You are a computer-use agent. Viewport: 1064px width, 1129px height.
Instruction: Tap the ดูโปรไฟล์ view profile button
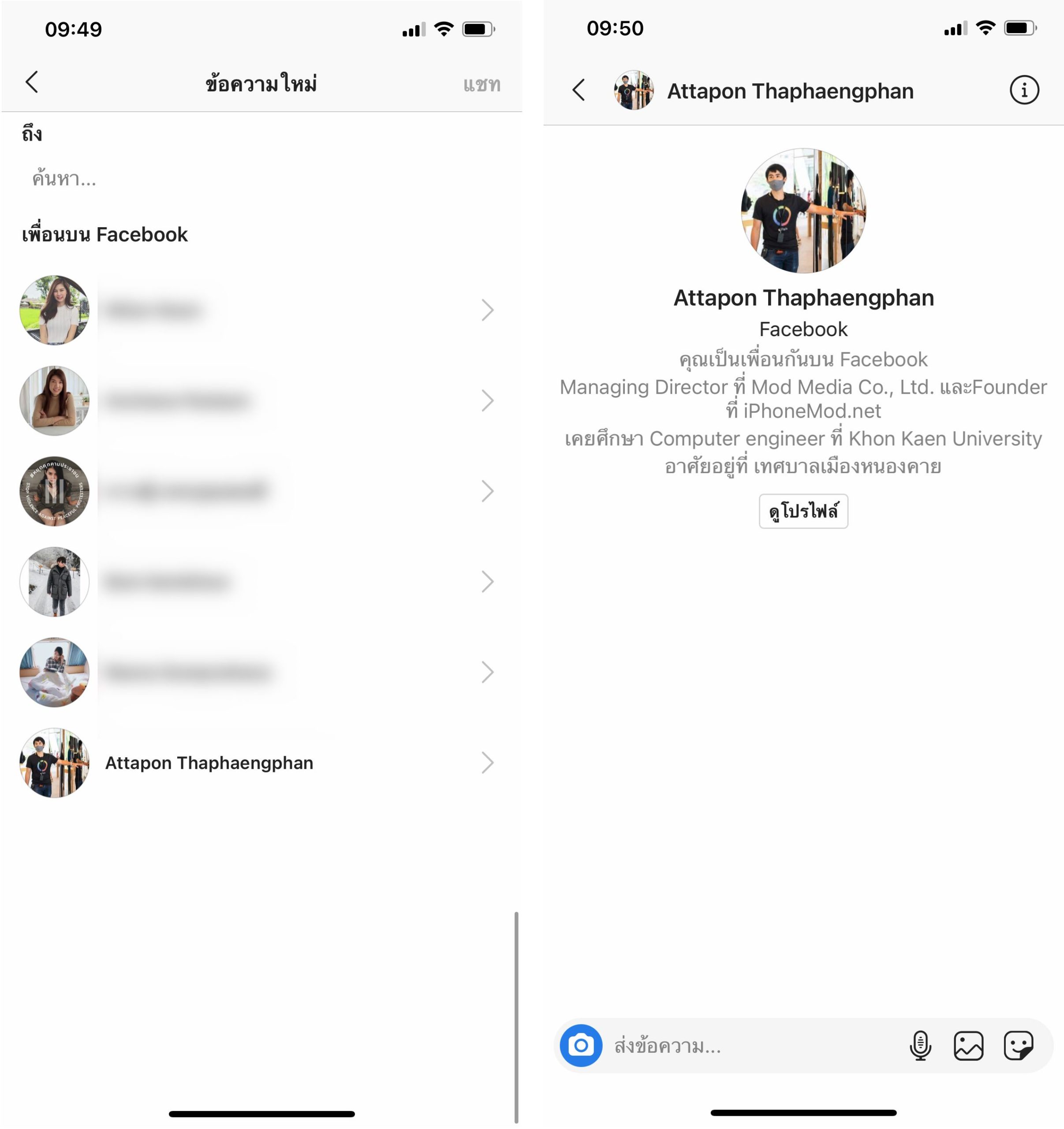click(803, 511)
